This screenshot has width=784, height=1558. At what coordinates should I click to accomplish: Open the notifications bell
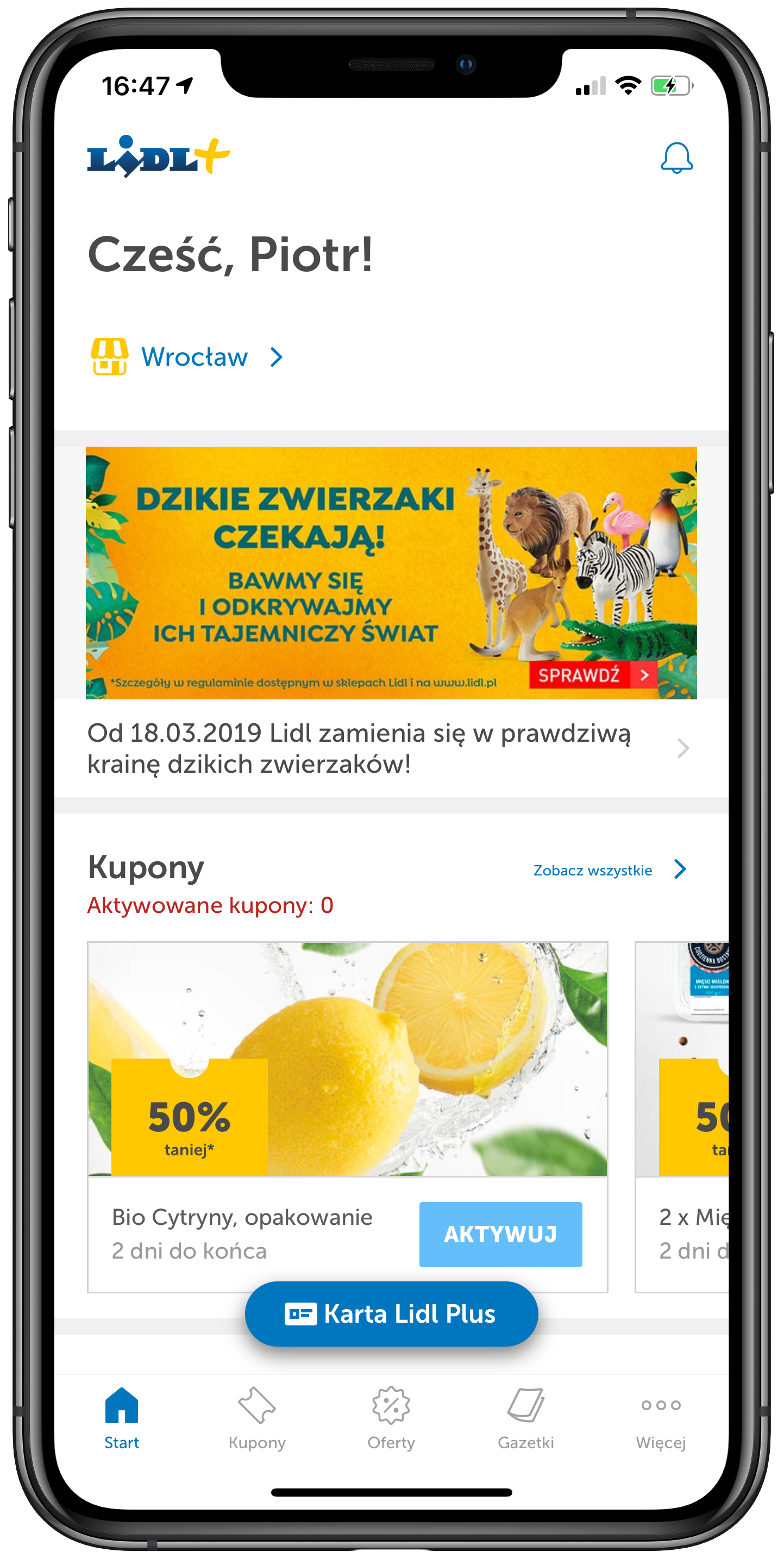click(x=676, y=159)
